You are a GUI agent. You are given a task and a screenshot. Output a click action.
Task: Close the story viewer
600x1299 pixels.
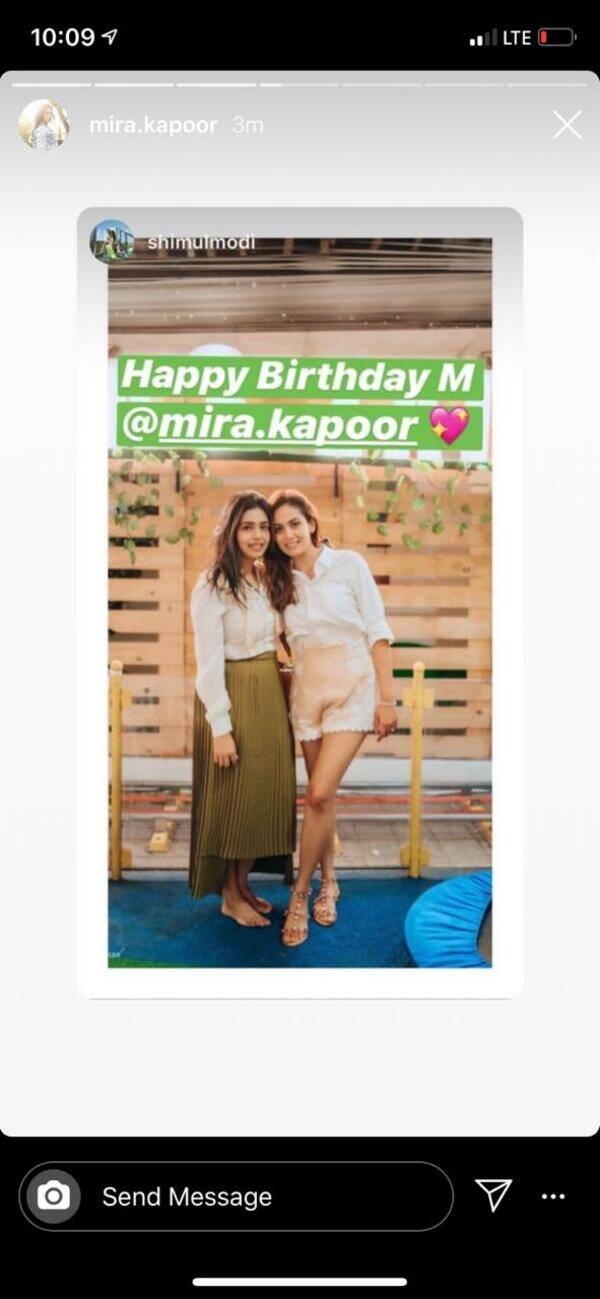[x=567, y=125]
